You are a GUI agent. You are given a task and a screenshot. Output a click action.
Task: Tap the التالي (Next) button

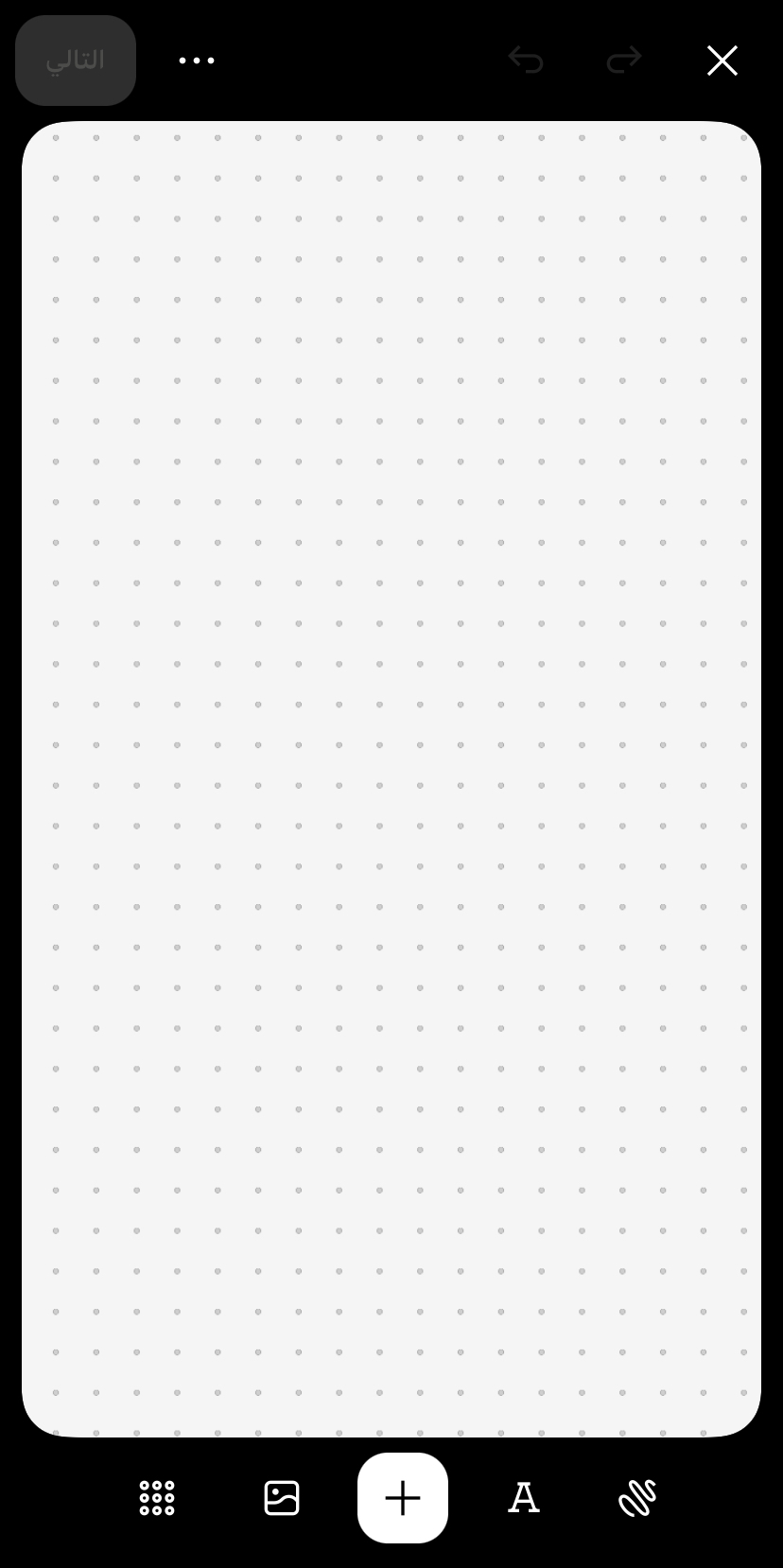pos(76,61)
